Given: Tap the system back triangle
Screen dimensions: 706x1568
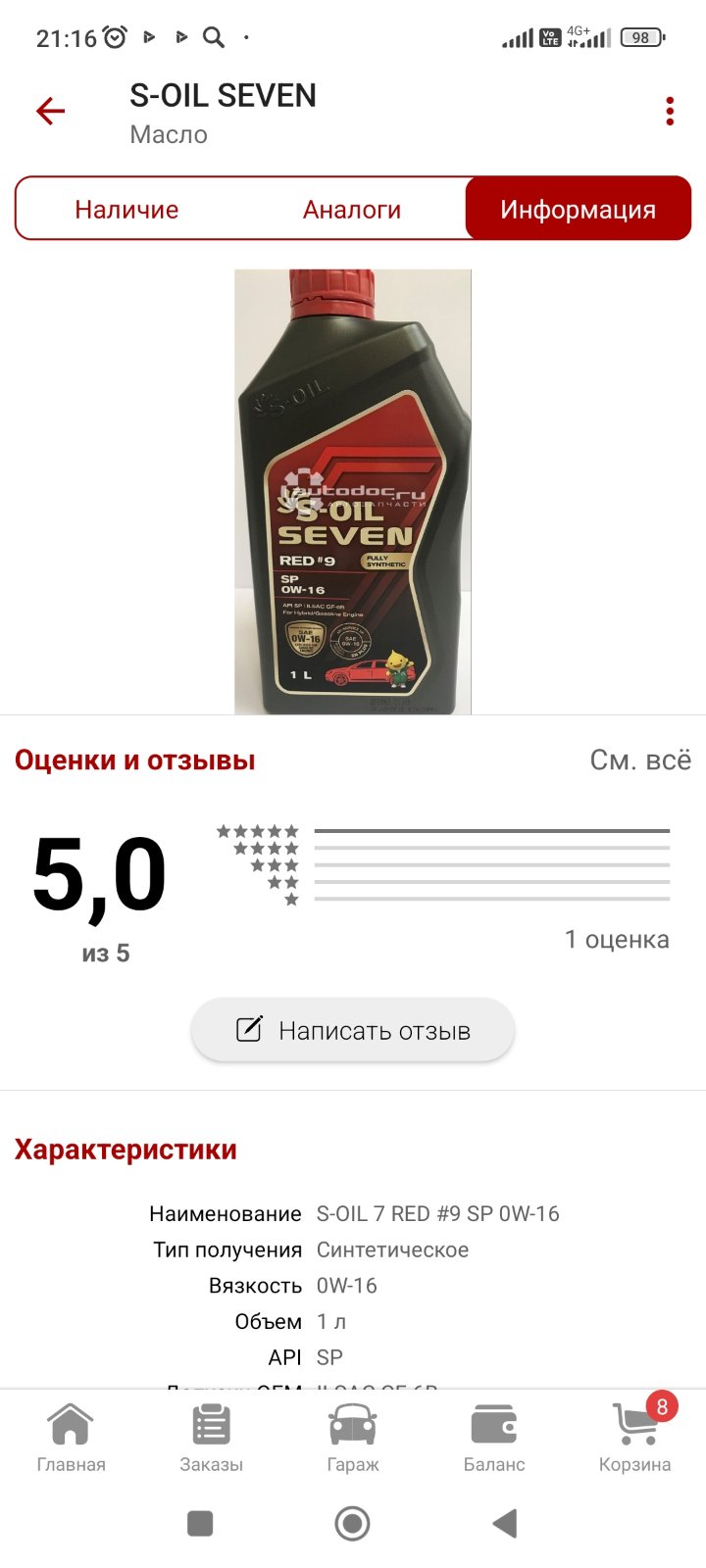Looking at the screenshot, I should (505, 1524).
